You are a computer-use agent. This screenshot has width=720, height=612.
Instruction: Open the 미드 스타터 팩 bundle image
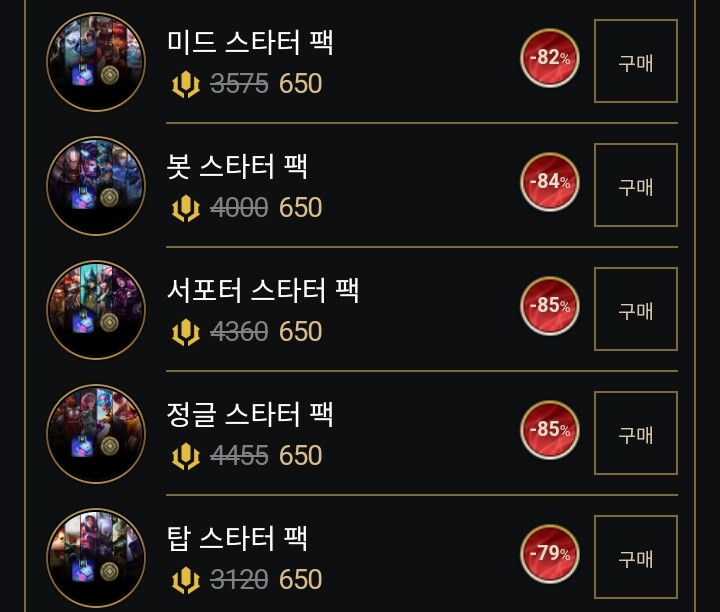click(x=96, y=62)
